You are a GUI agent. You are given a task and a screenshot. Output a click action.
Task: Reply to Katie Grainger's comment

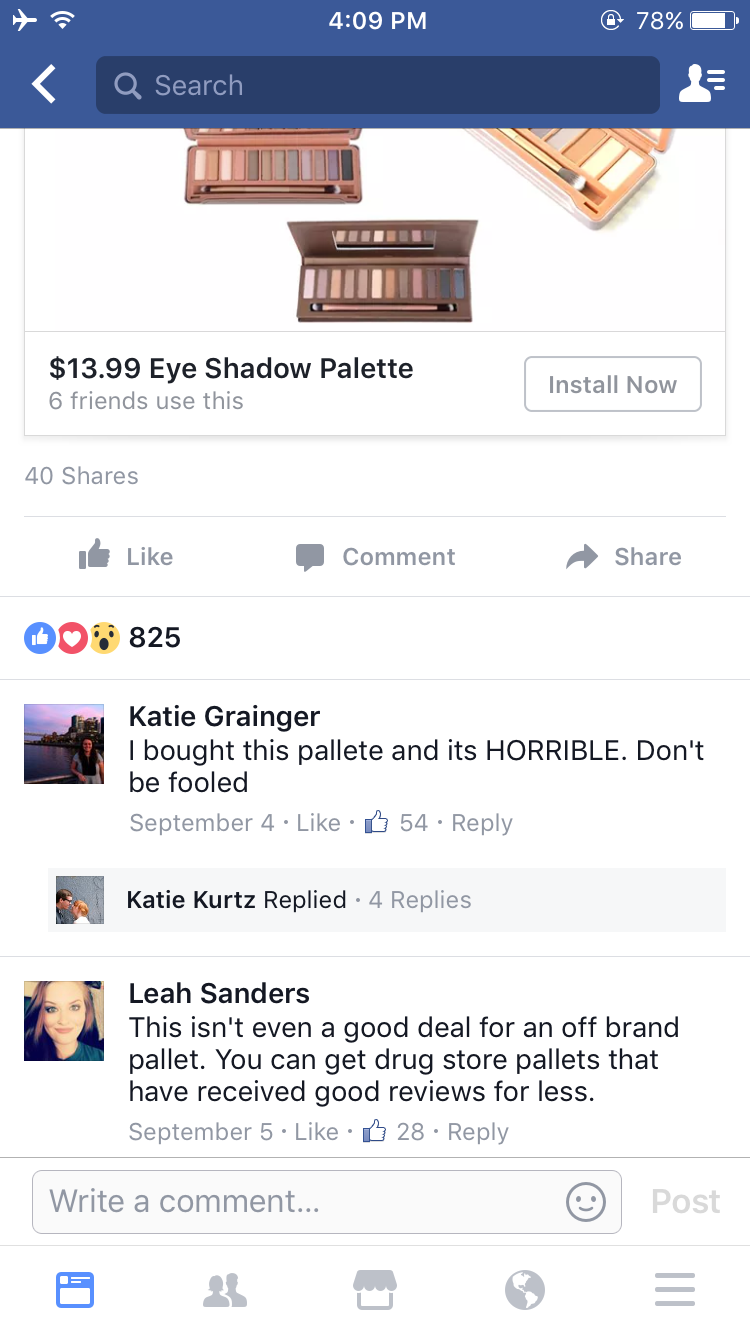coord(482,823)
